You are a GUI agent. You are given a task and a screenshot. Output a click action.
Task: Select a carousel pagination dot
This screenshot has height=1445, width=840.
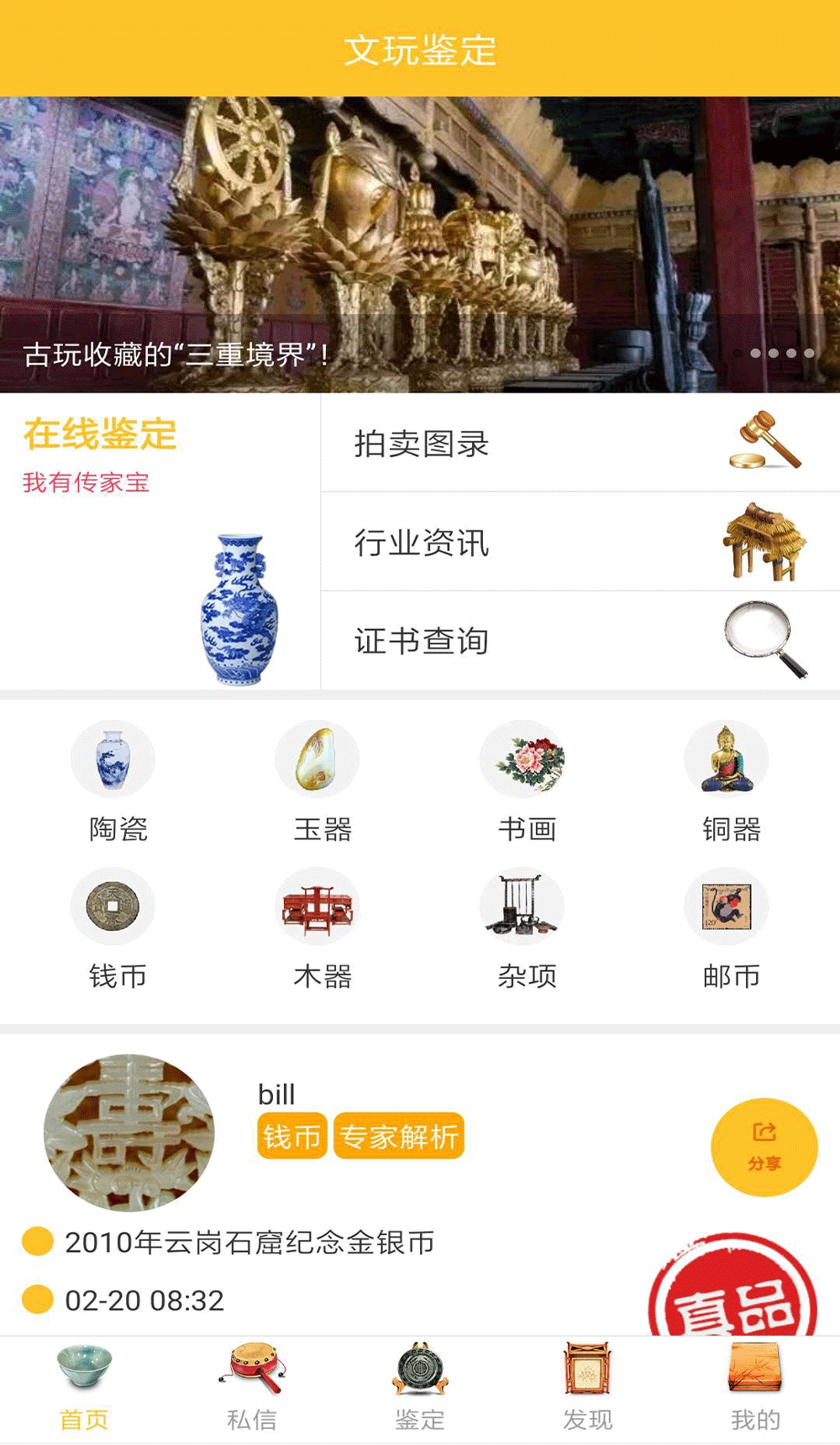pyautogui.click(x=774, y=353)
